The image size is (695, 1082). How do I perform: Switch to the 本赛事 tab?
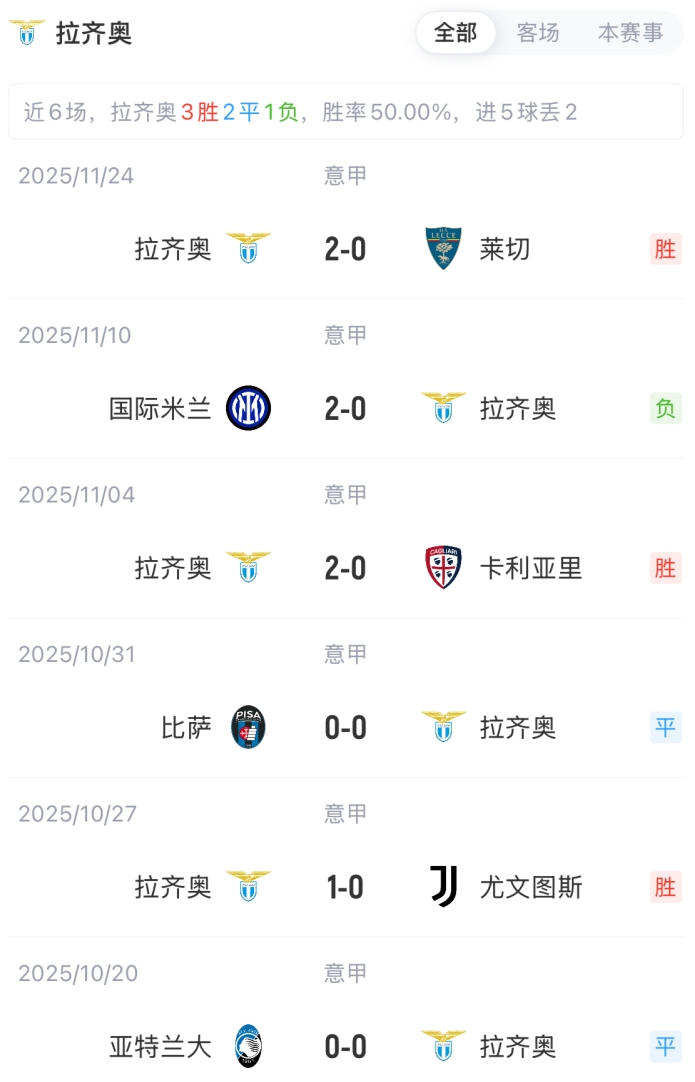click(630, 33)
